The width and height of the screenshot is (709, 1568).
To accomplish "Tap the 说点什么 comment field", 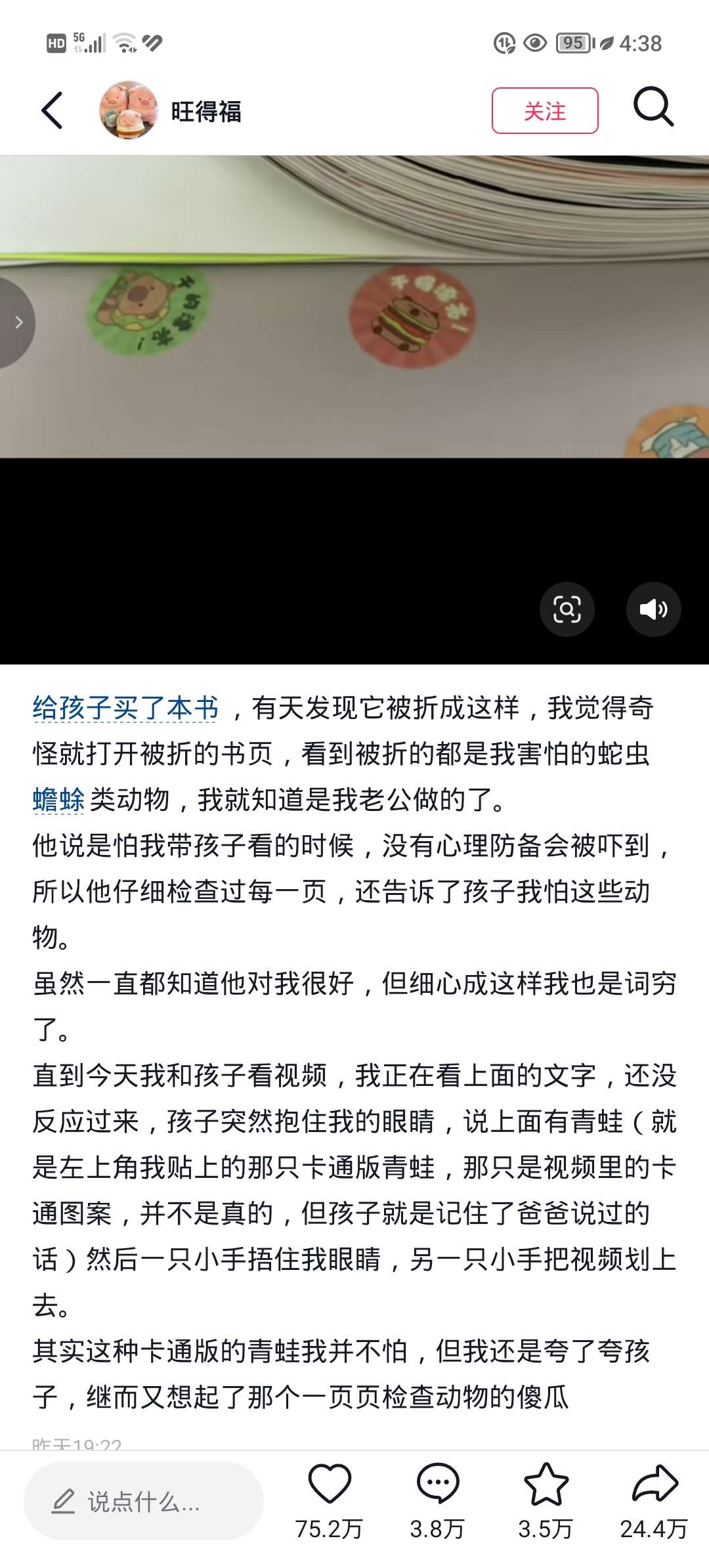I will click(143, 1501).
